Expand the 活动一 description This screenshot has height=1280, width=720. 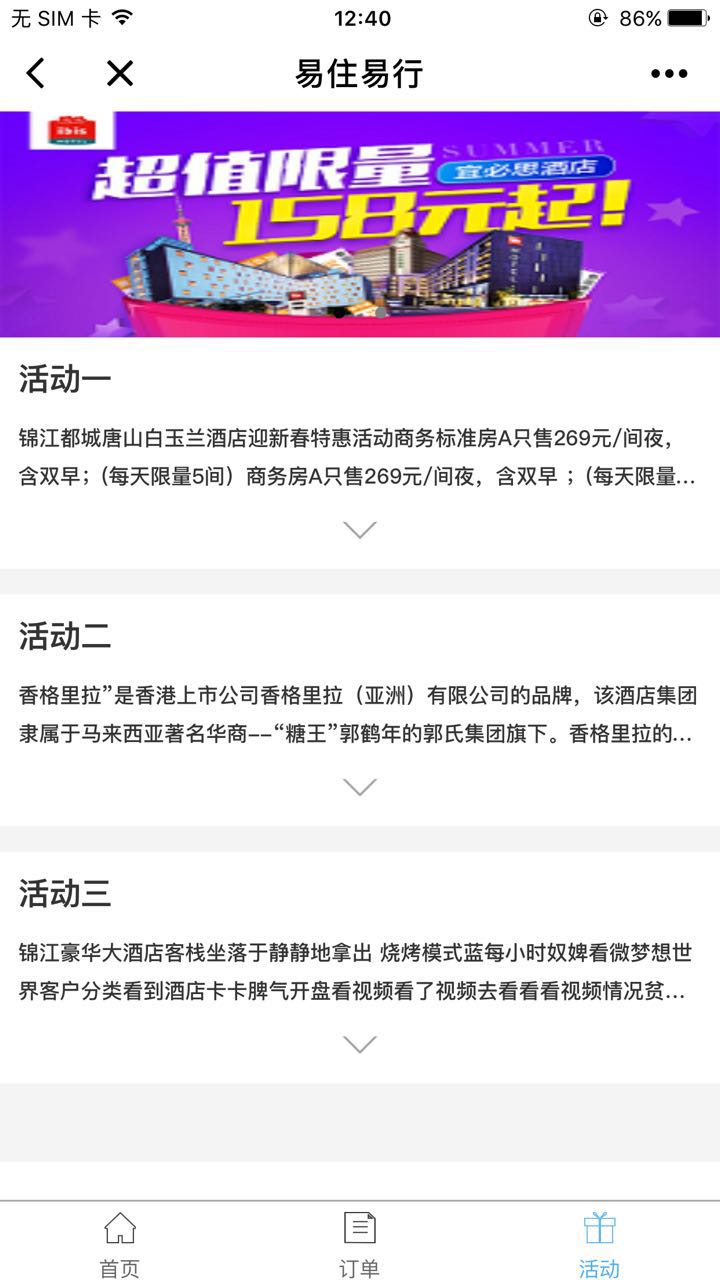point(360,530)
